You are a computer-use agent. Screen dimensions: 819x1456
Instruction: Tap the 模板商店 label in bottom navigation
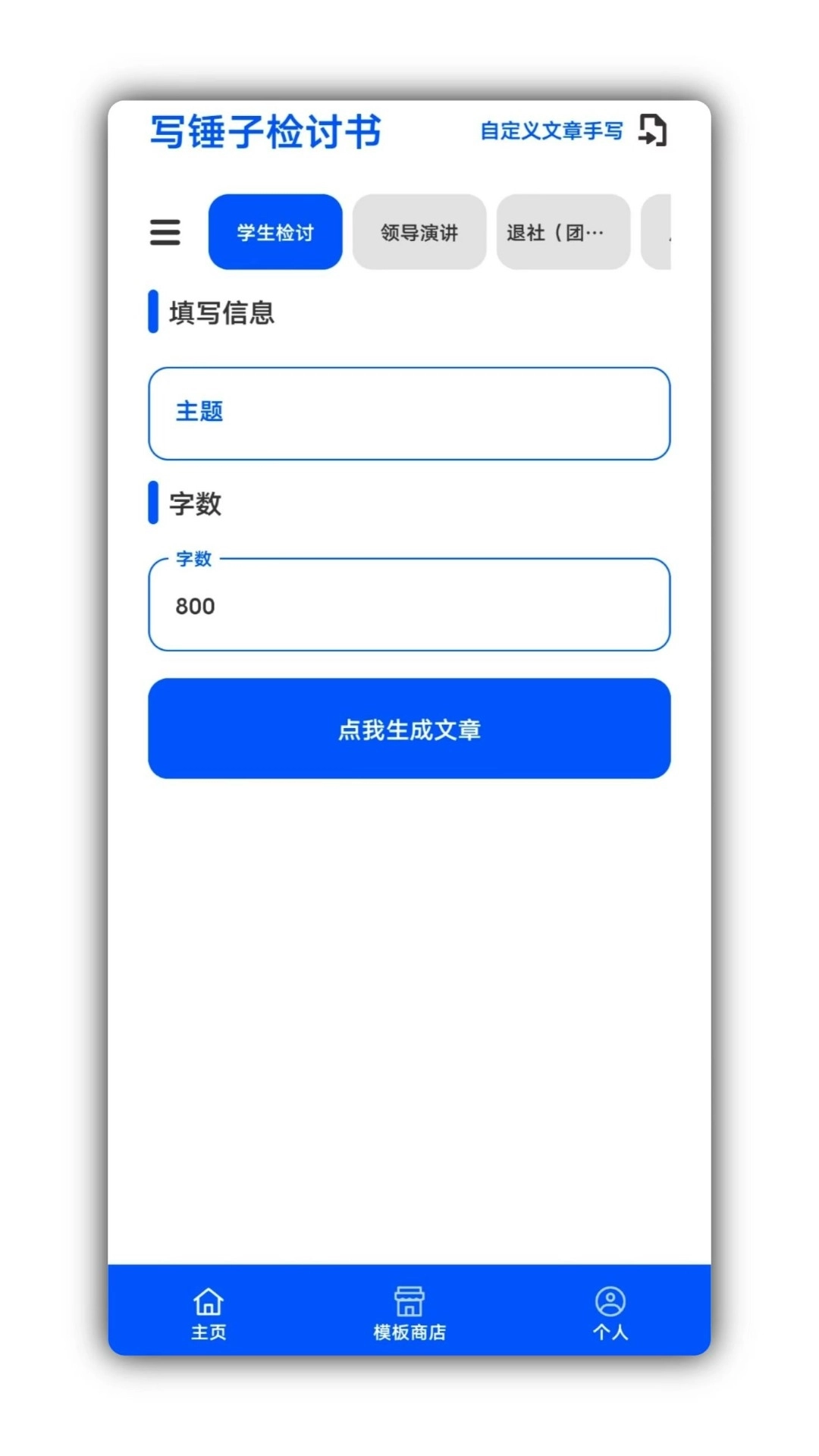409,1332
